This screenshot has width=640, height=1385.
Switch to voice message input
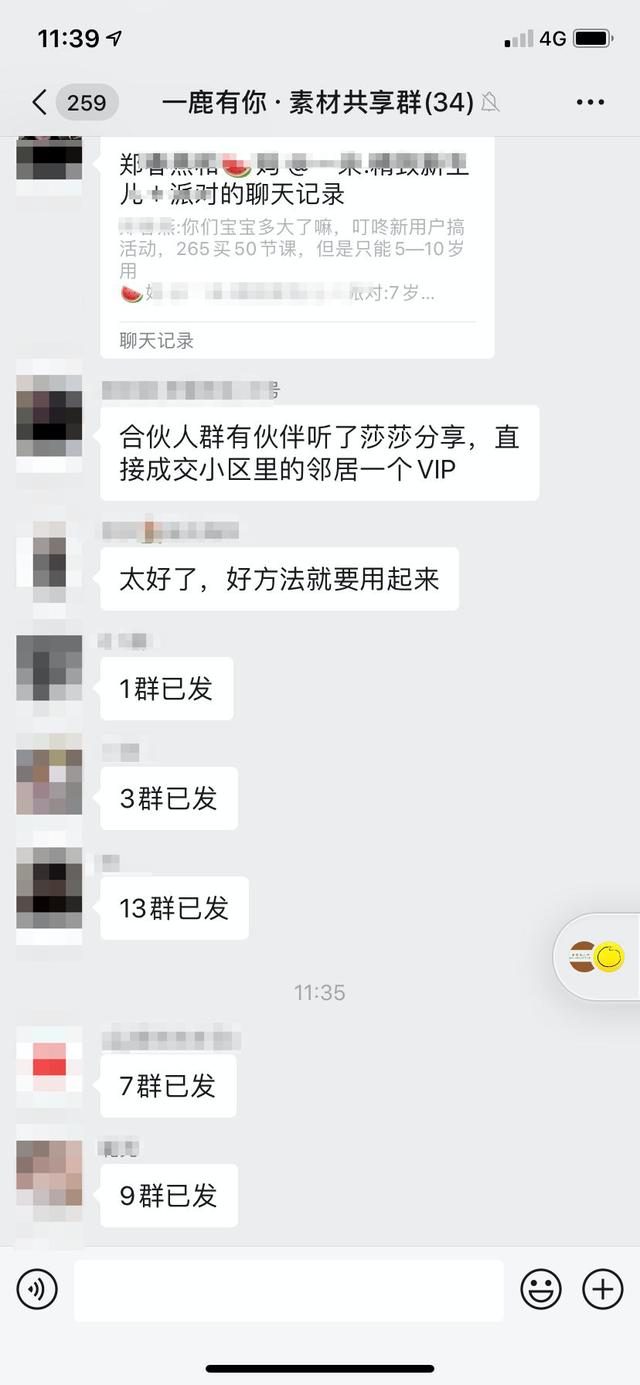pyautogui.click(x=38, y=1290)
